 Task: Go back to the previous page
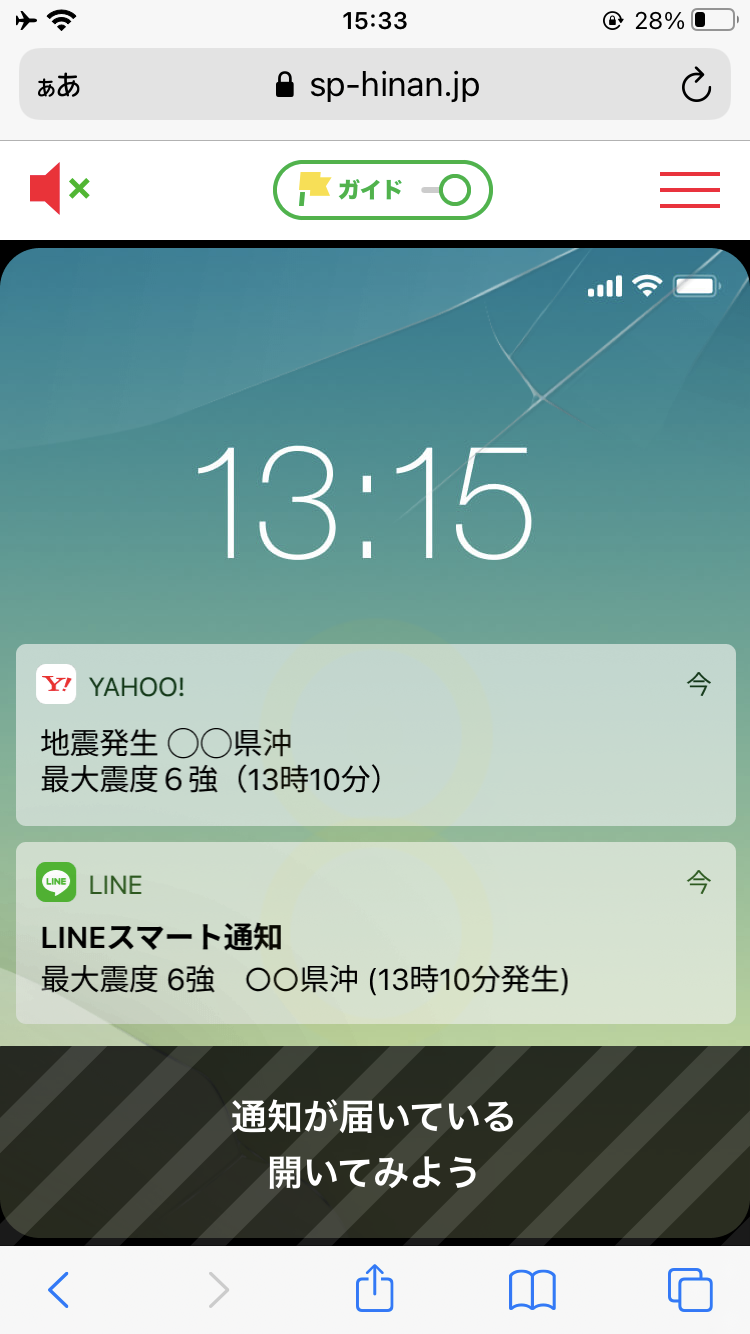point(59,1289)
